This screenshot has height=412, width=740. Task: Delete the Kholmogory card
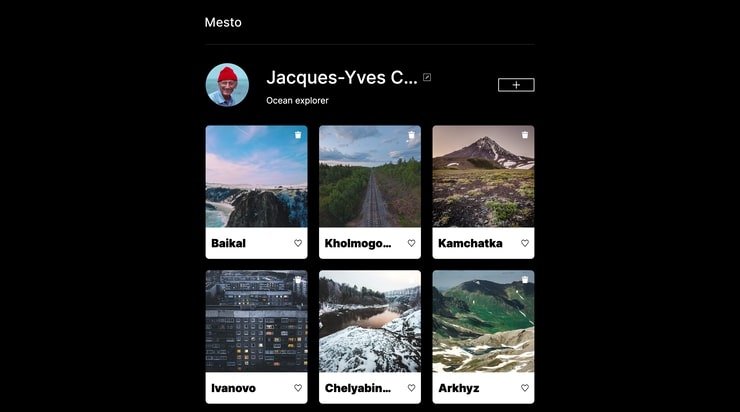tap(411, 135)
